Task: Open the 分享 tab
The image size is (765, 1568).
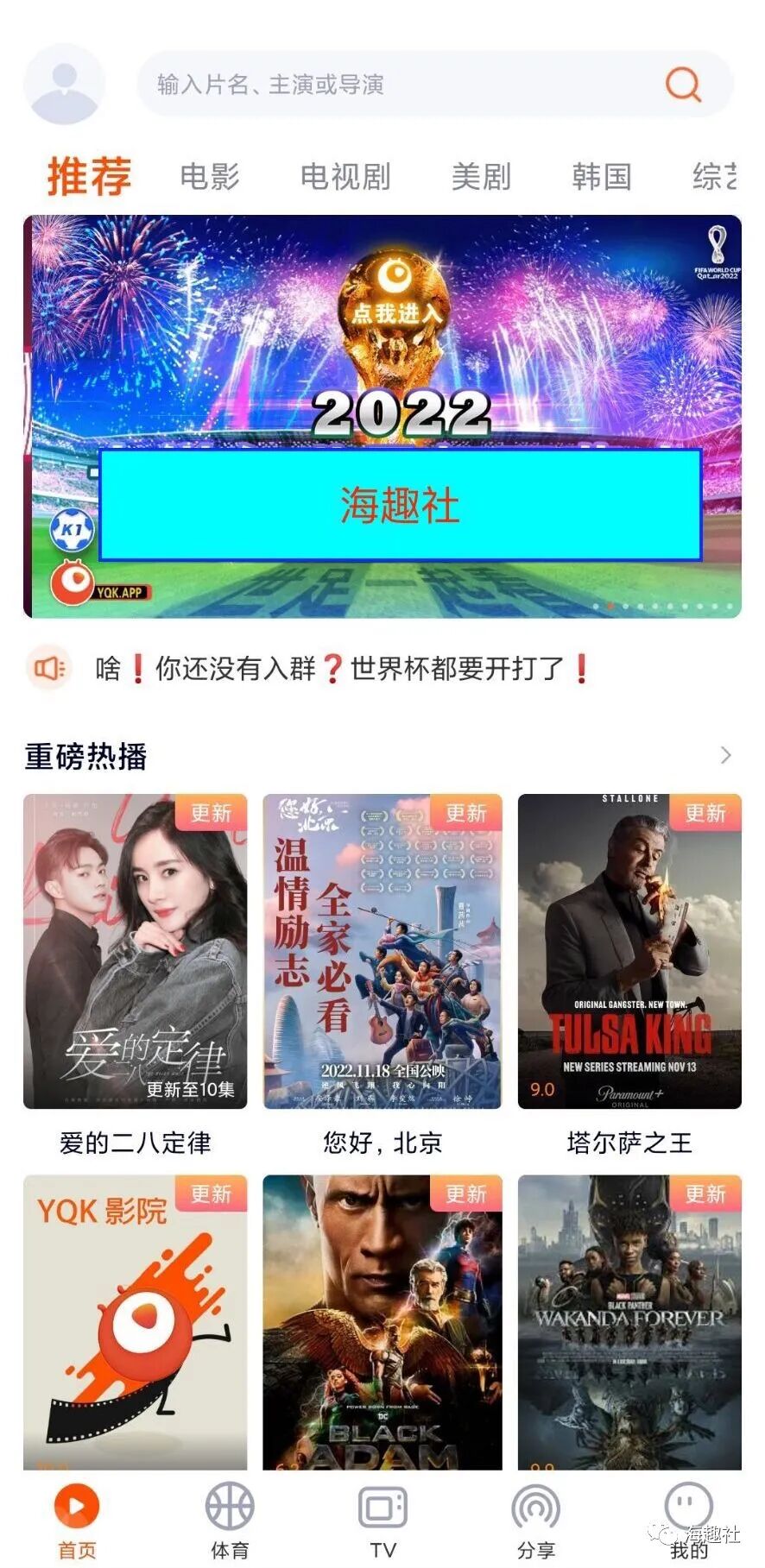Action: (535, 1521)
